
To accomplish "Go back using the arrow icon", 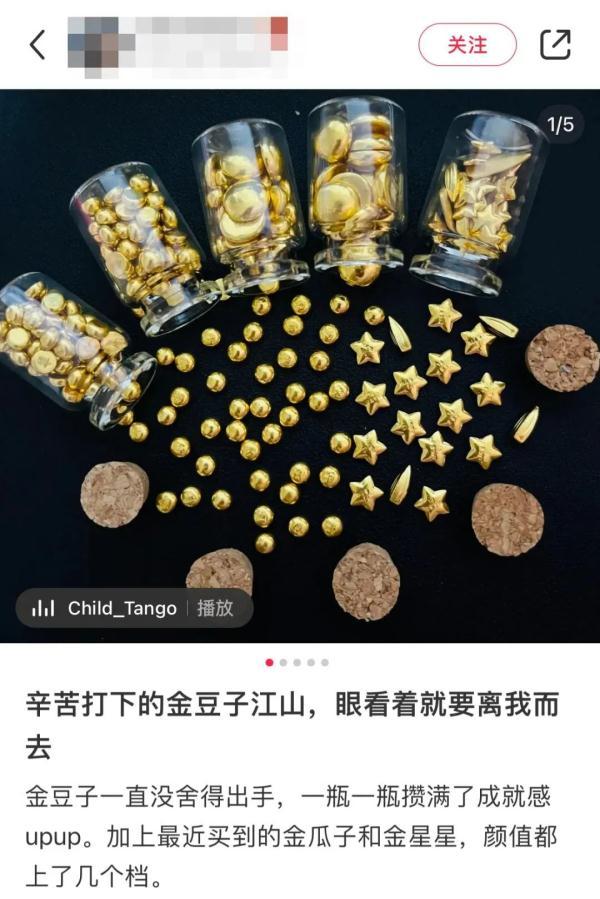I will 38,44.
